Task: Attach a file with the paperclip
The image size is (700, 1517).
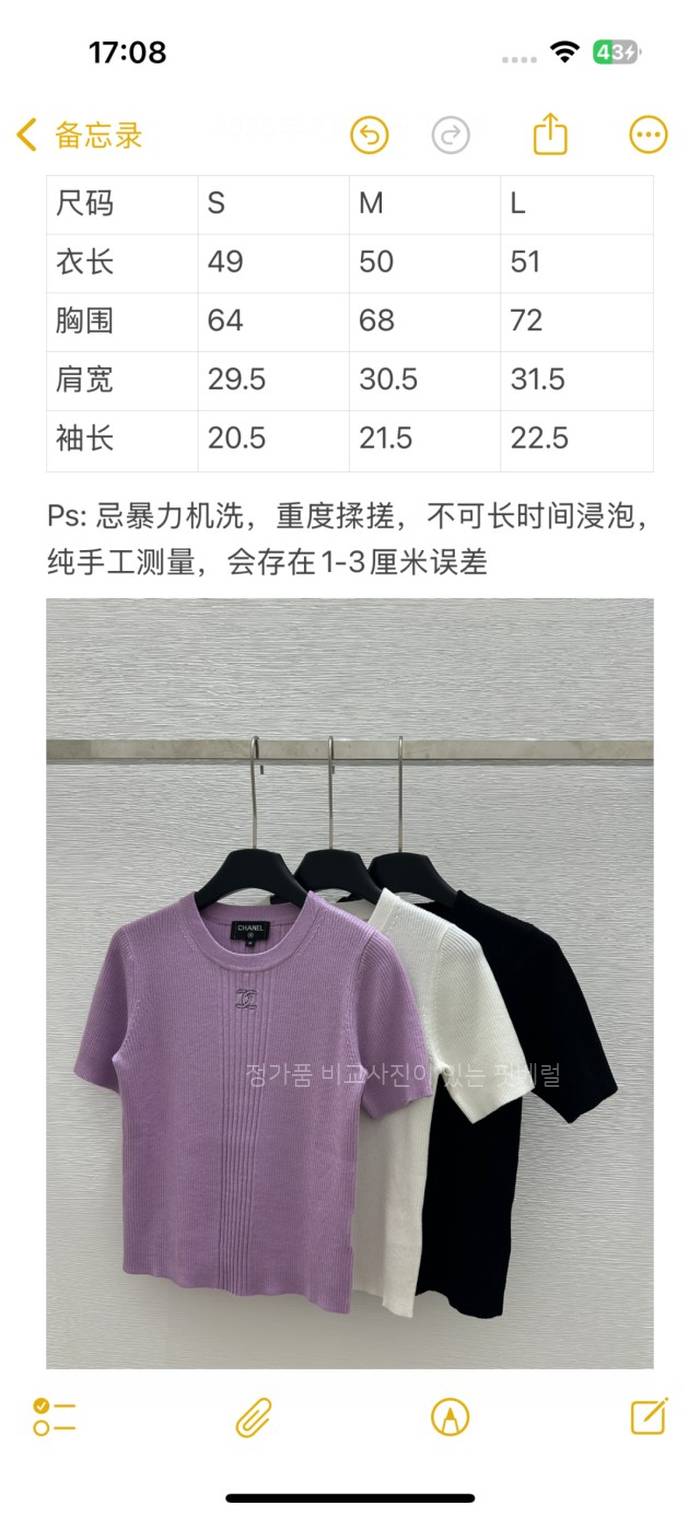Action: [x=254, y=1416]
